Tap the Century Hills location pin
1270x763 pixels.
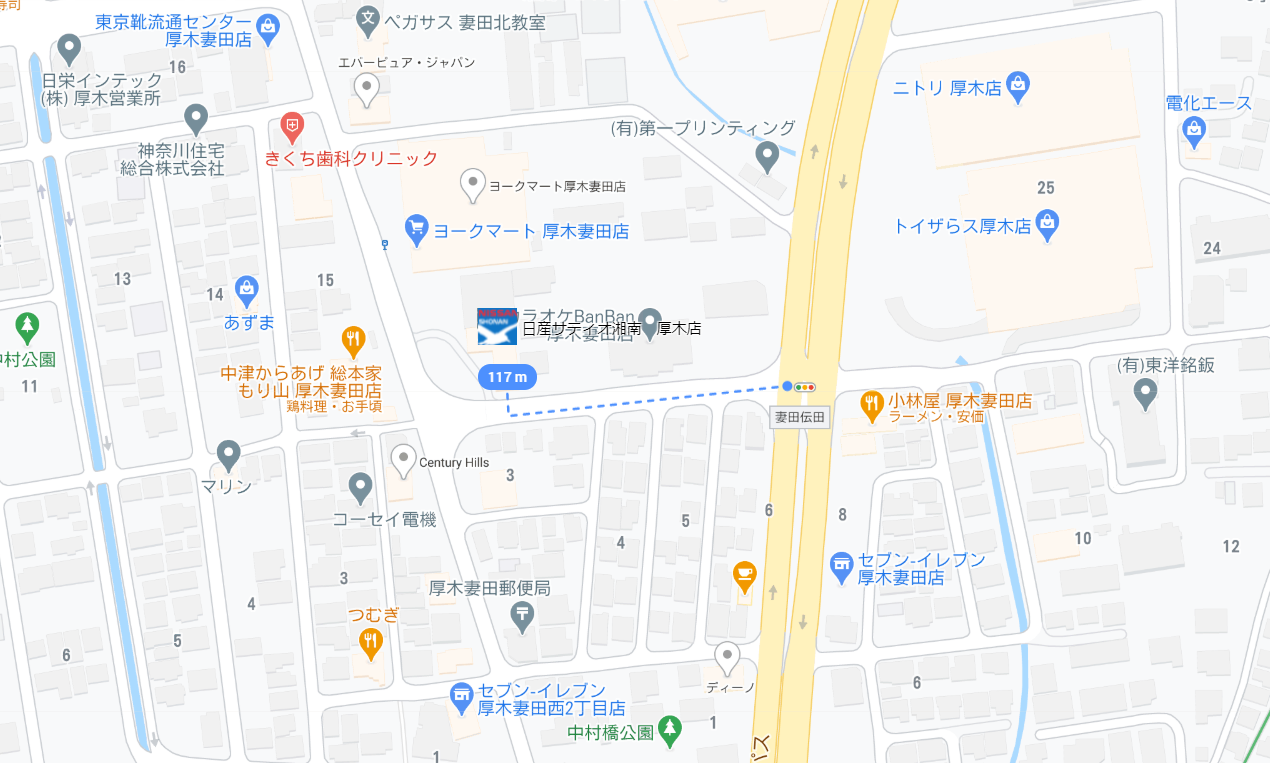coord(403,460)
